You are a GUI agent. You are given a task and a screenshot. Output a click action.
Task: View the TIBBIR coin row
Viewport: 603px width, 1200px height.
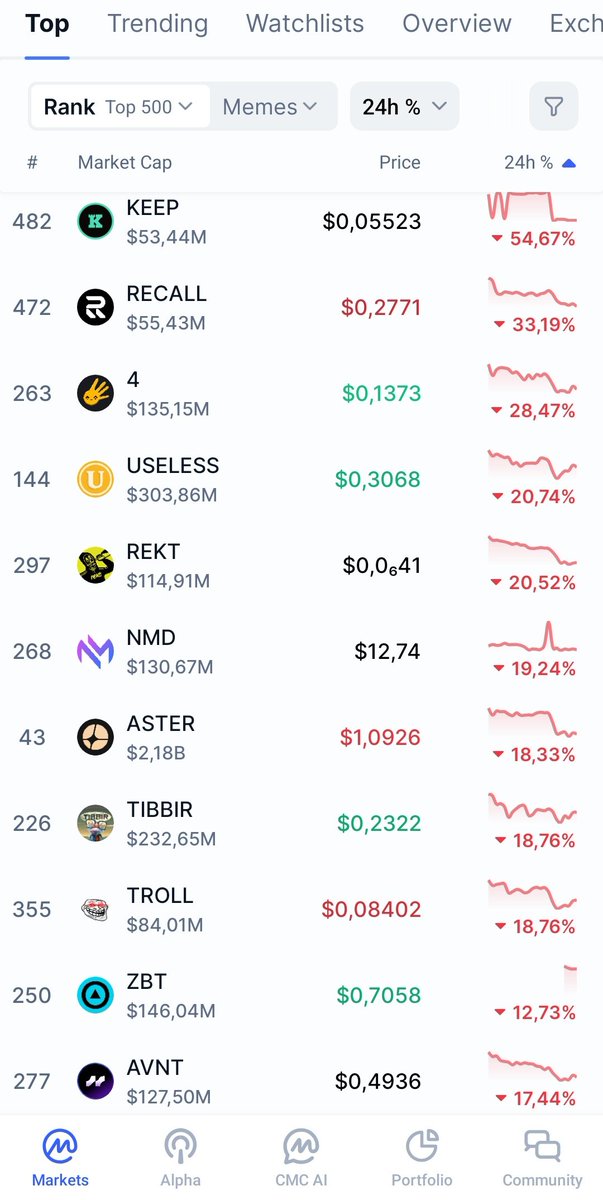click(160, 823)
